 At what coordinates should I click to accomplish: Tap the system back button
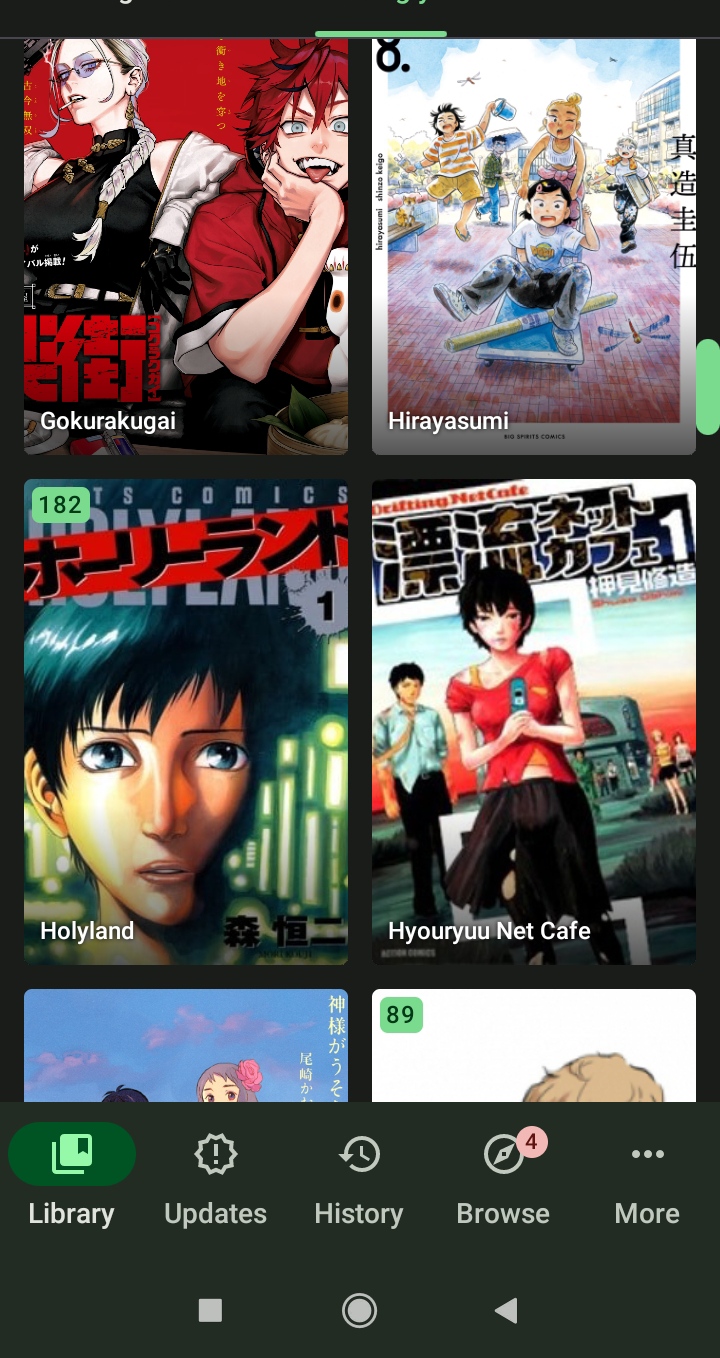tap(506, 1310)
